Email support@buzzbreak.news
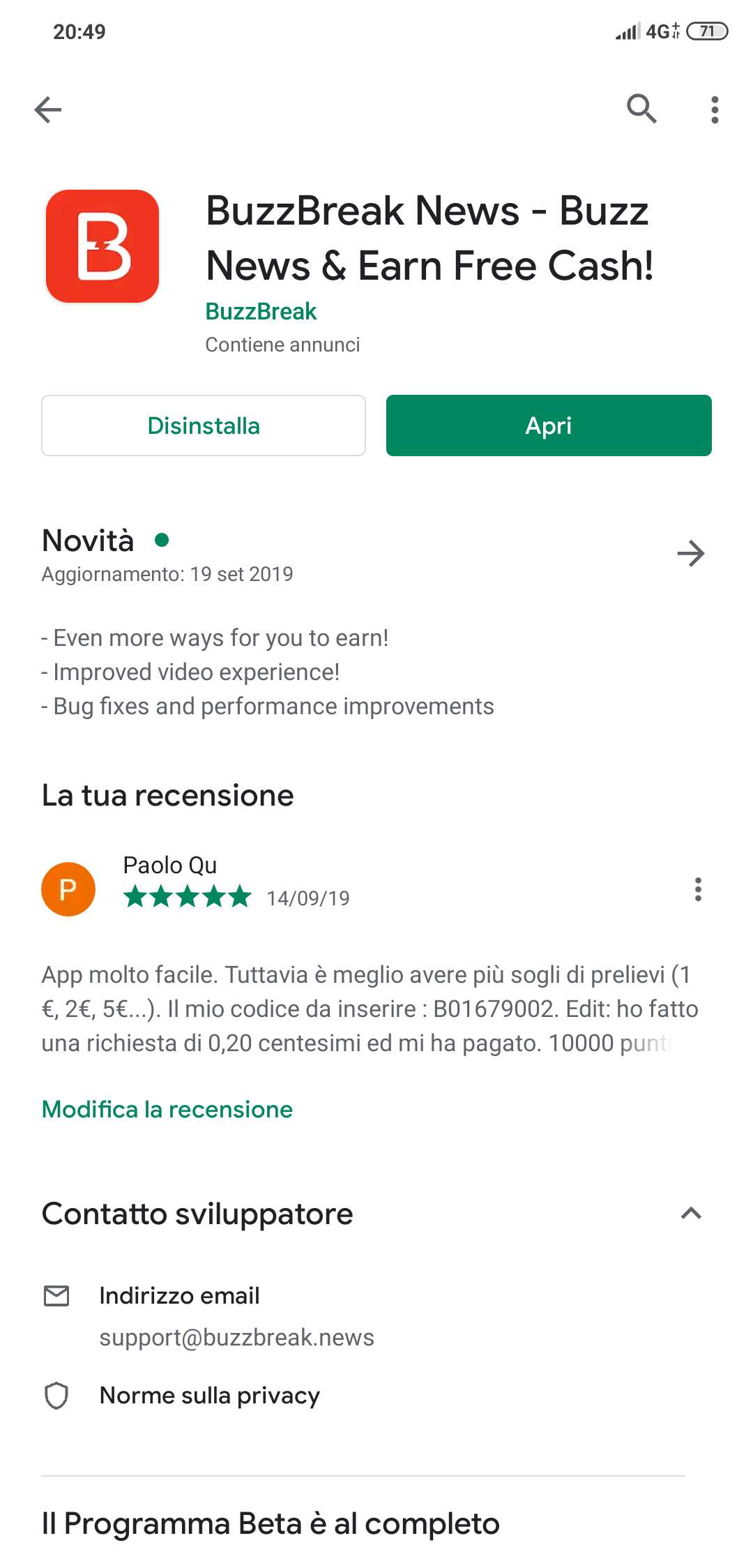The height and width of the screenshot is (1568, 753). point(236,1336)
